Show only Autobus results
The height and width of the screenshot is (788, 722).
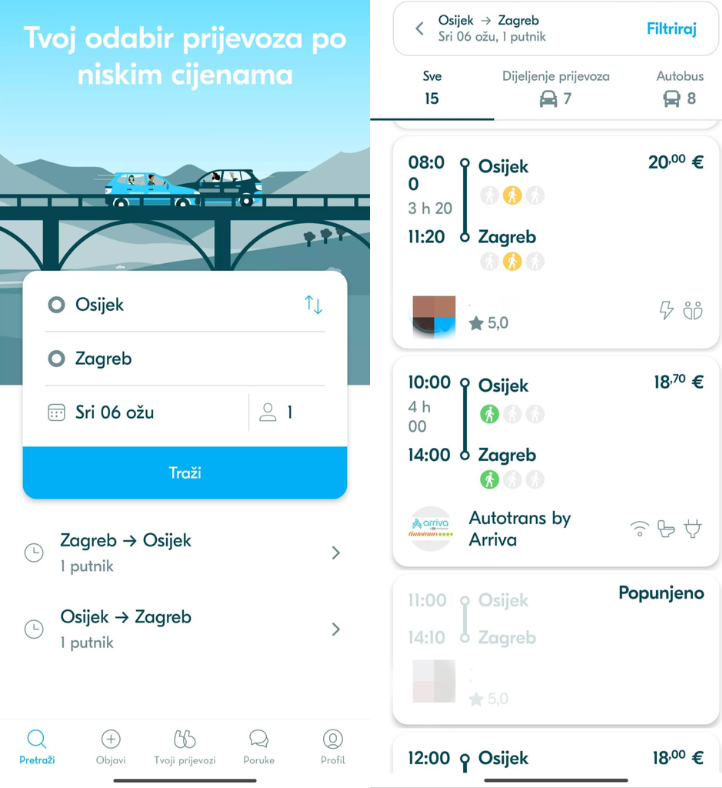coord(680,88)
